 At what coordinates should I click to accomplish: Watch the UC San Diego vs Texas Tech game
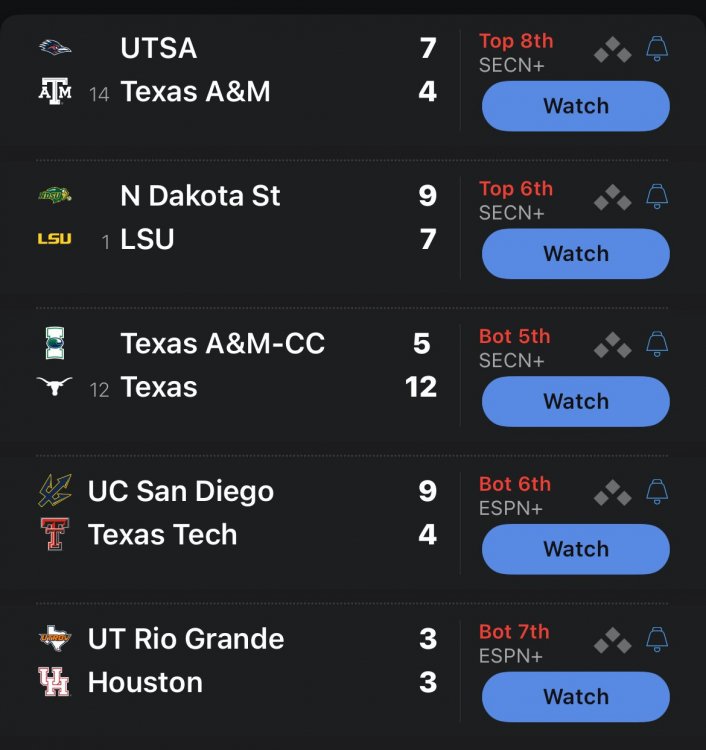pos(575,549)
